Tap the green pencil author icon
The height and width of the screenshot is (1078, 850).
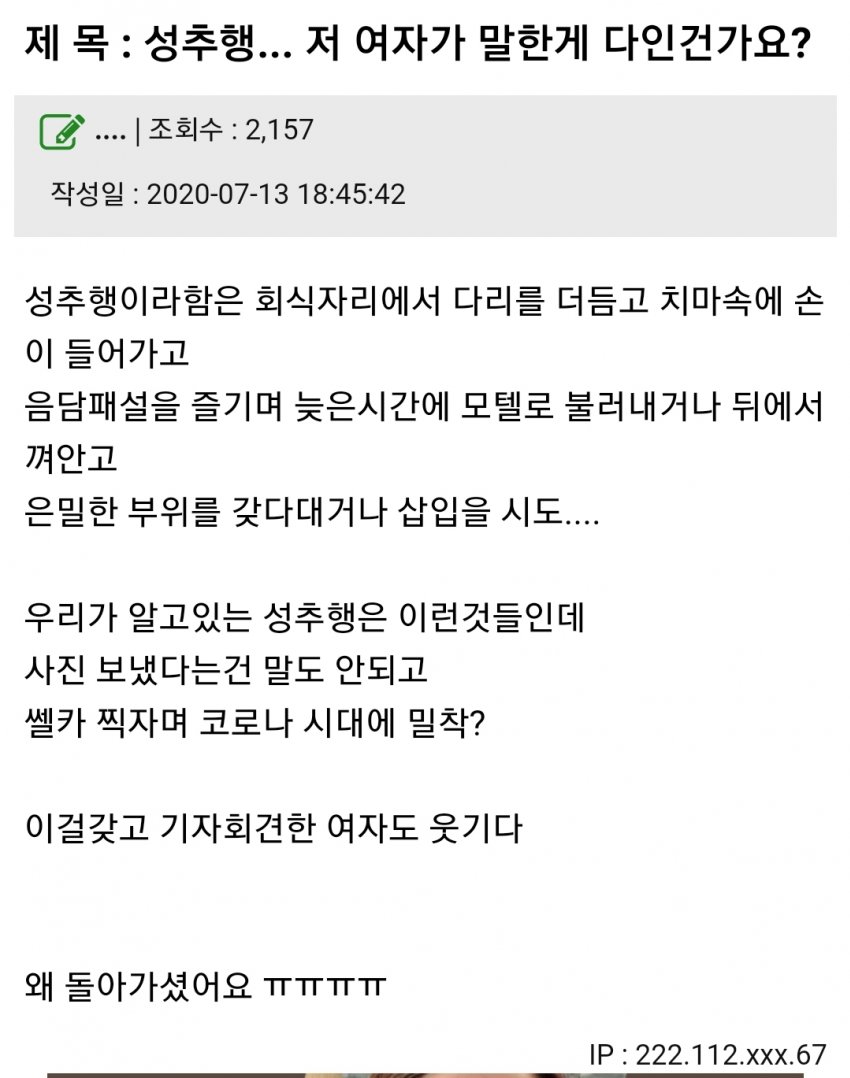click(x=61, y=131)
